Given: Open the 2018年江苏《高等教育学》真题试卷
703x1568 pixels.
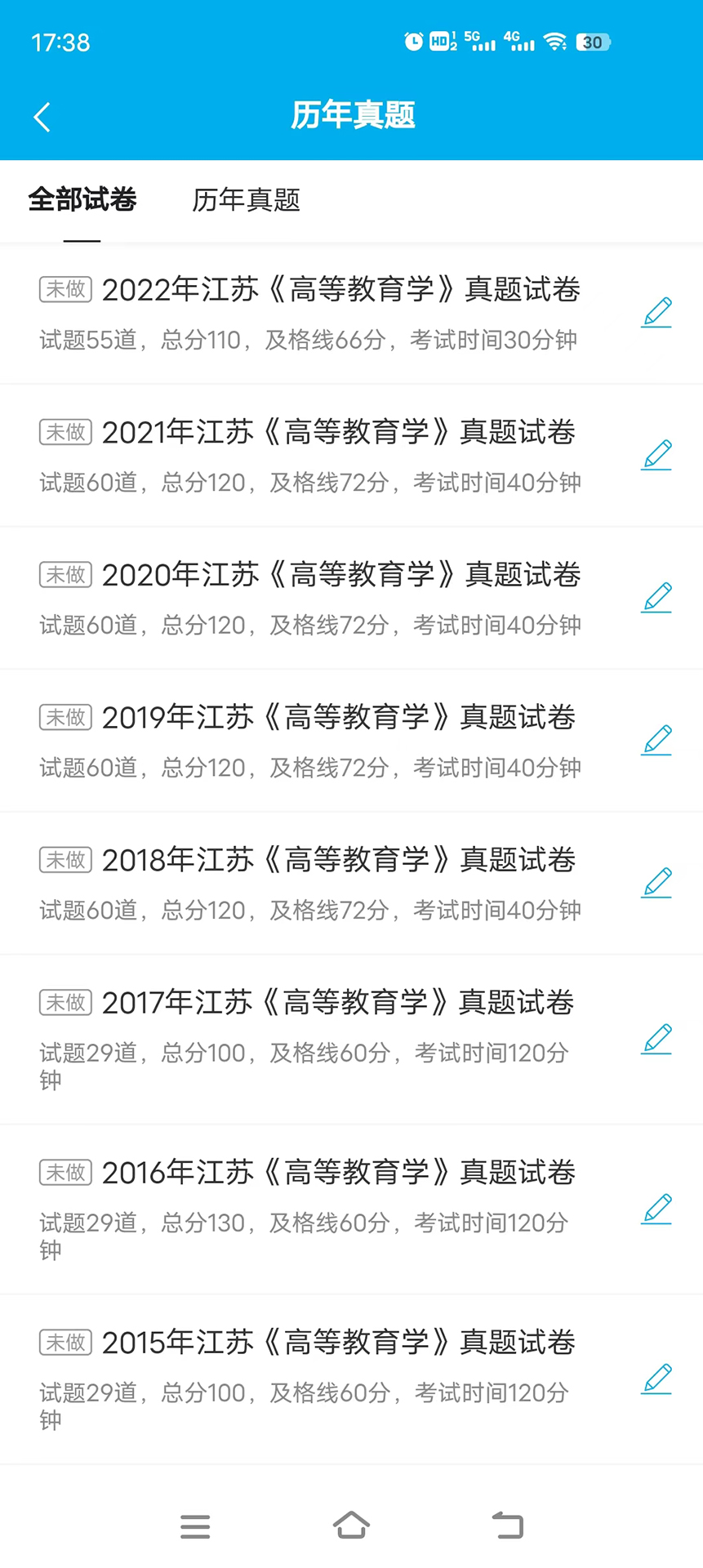Looking at the screenshot, I should click(338, 860).
